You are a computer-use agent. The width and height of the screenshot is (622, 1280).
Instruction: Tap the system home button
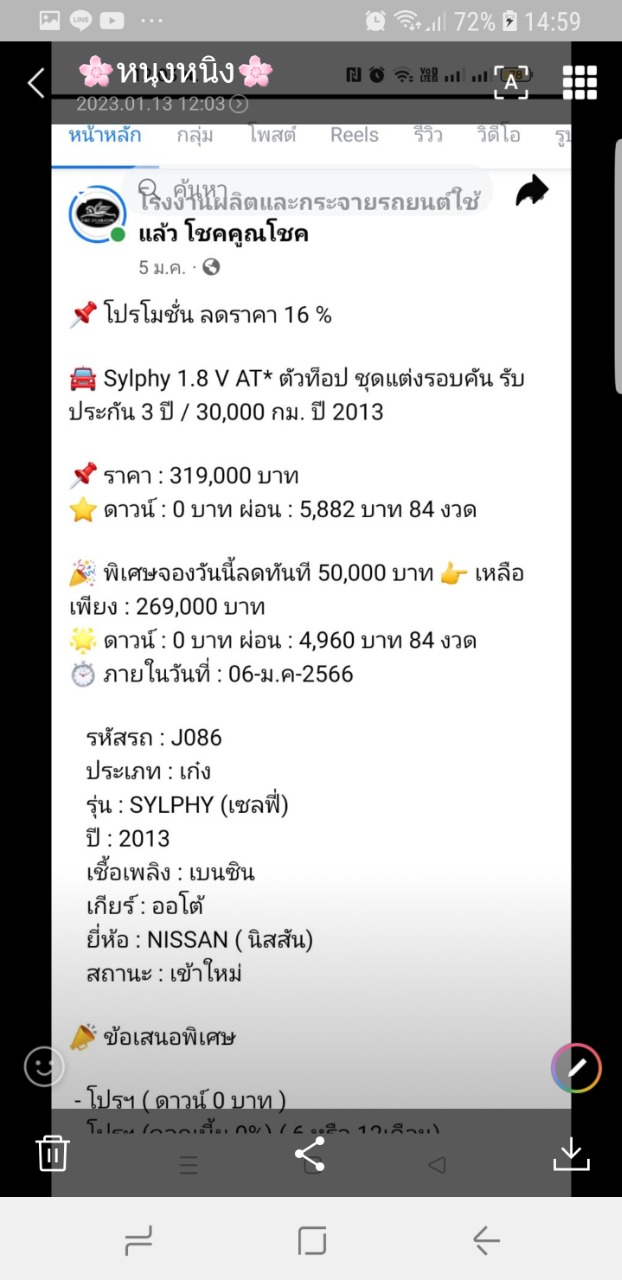(x=312, y=1241)
